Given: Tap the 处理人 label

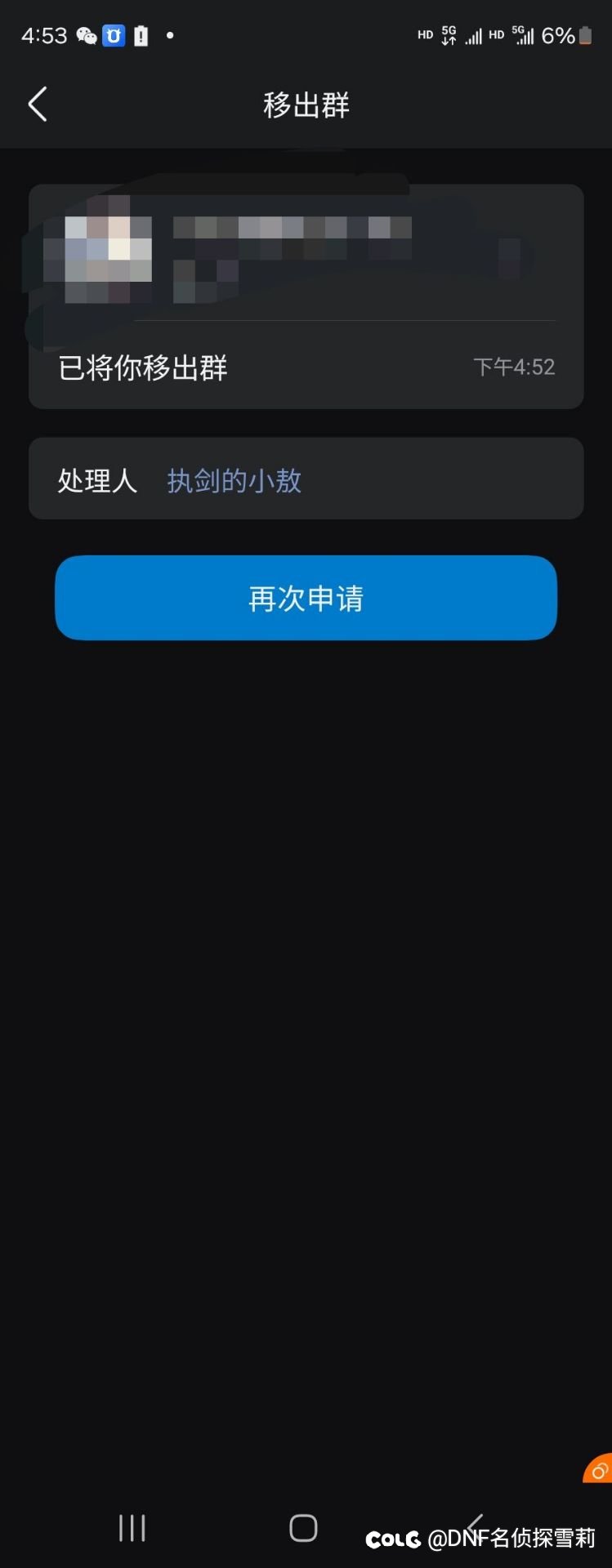Looking at the screenshot, I should click(x=96, y=480).
